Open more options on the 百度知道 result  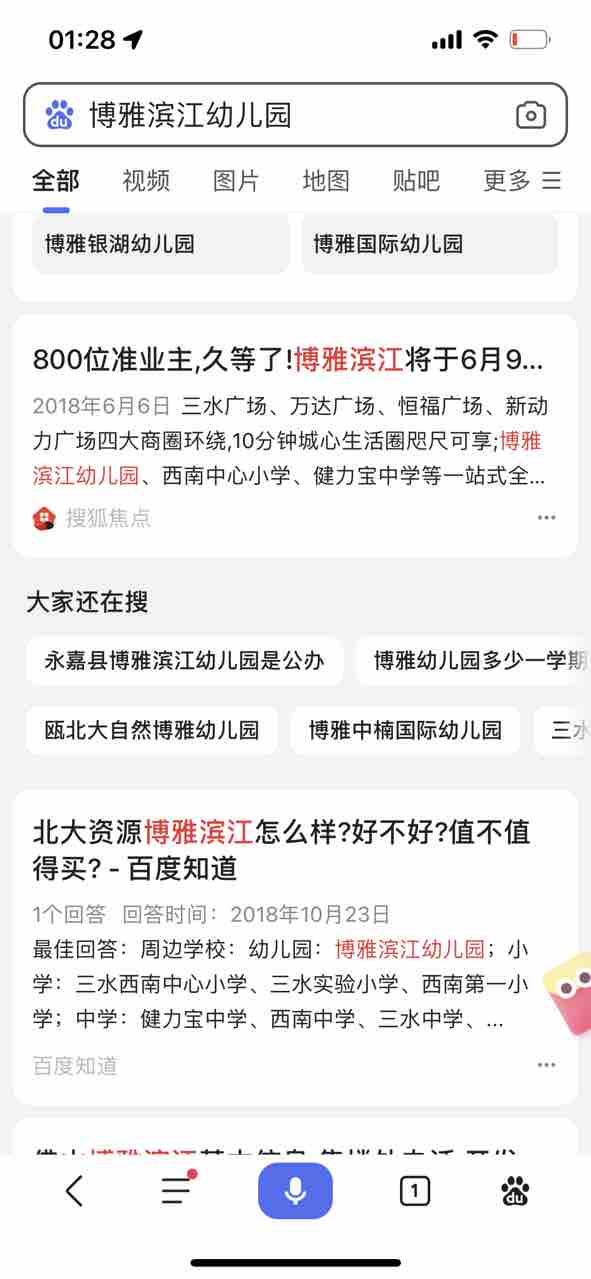[546, 1065]
